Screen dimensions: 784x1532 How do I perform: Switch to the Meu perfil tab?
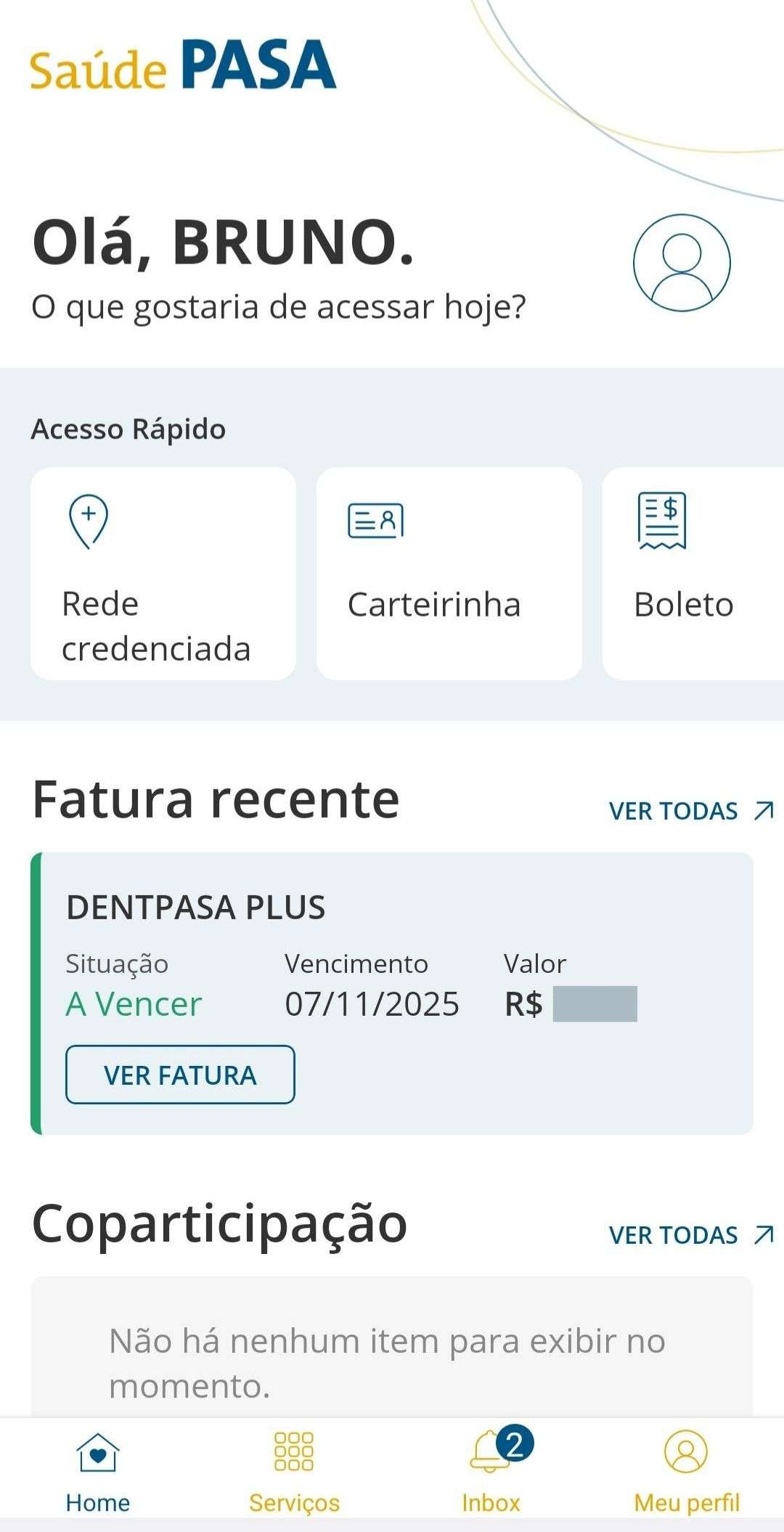(686, 1470)
